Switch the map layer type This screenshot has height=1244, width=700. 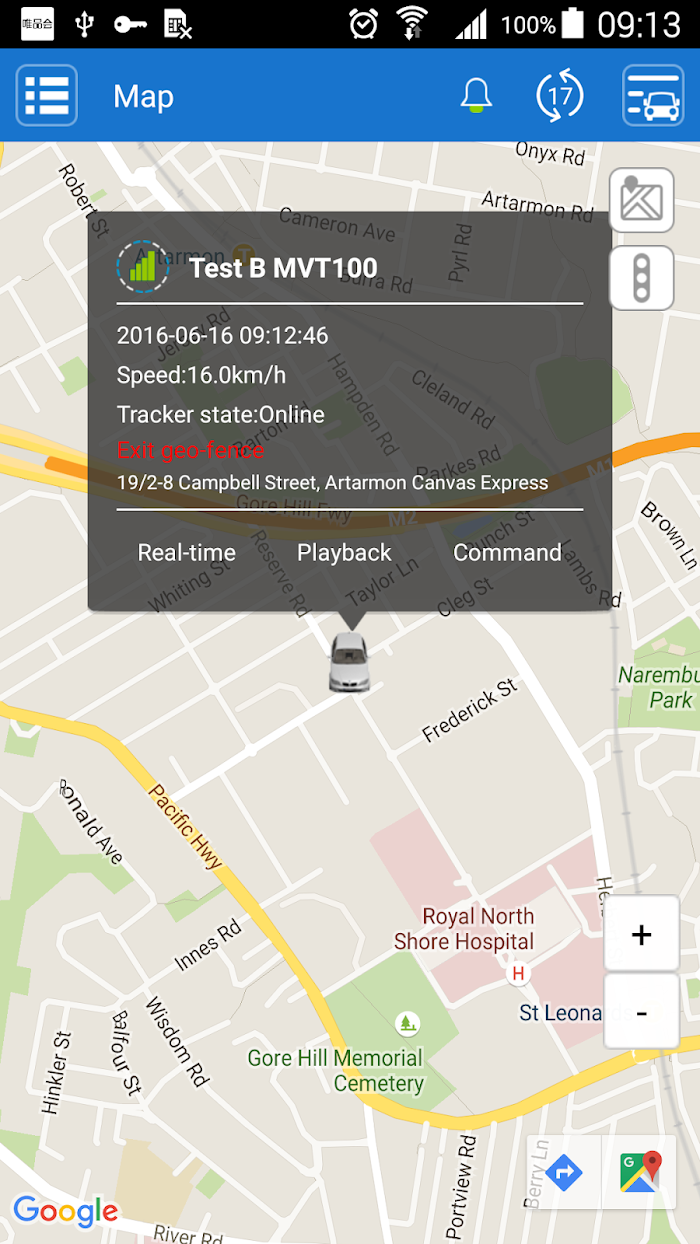pyautogui.click(x=641, y=200)
